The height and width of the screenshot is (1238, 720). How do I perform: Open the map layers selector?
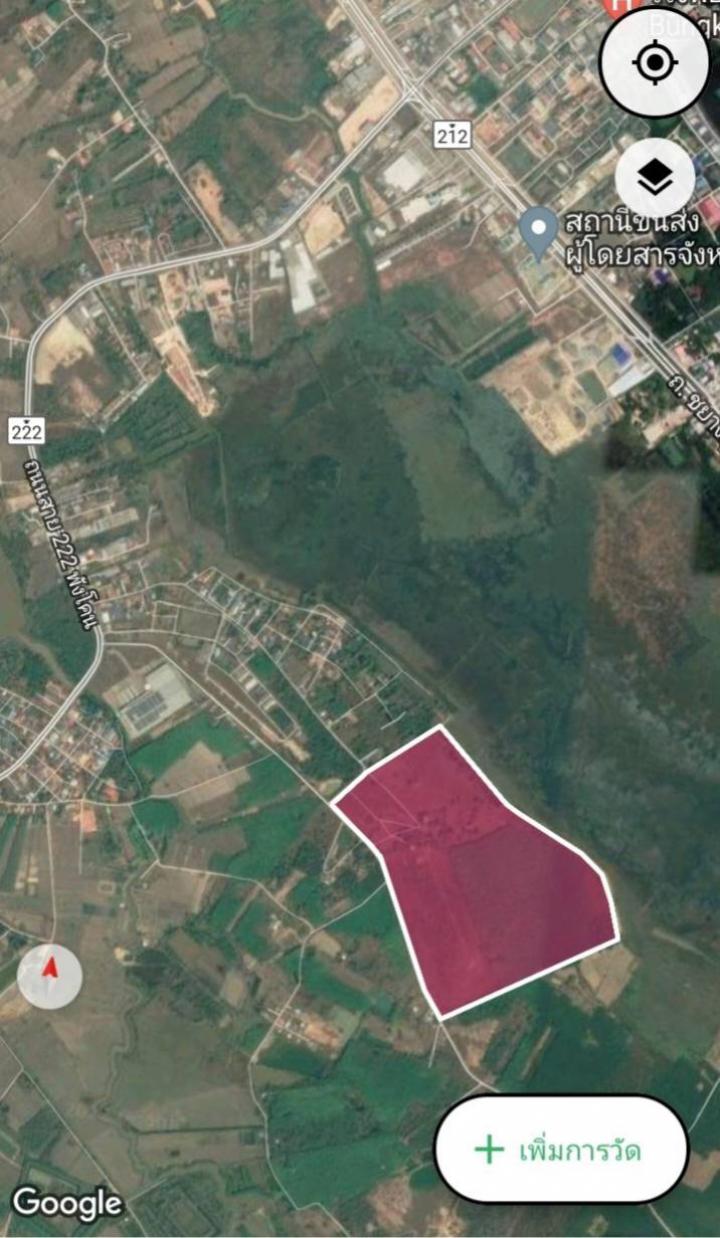tap(655, 180)
